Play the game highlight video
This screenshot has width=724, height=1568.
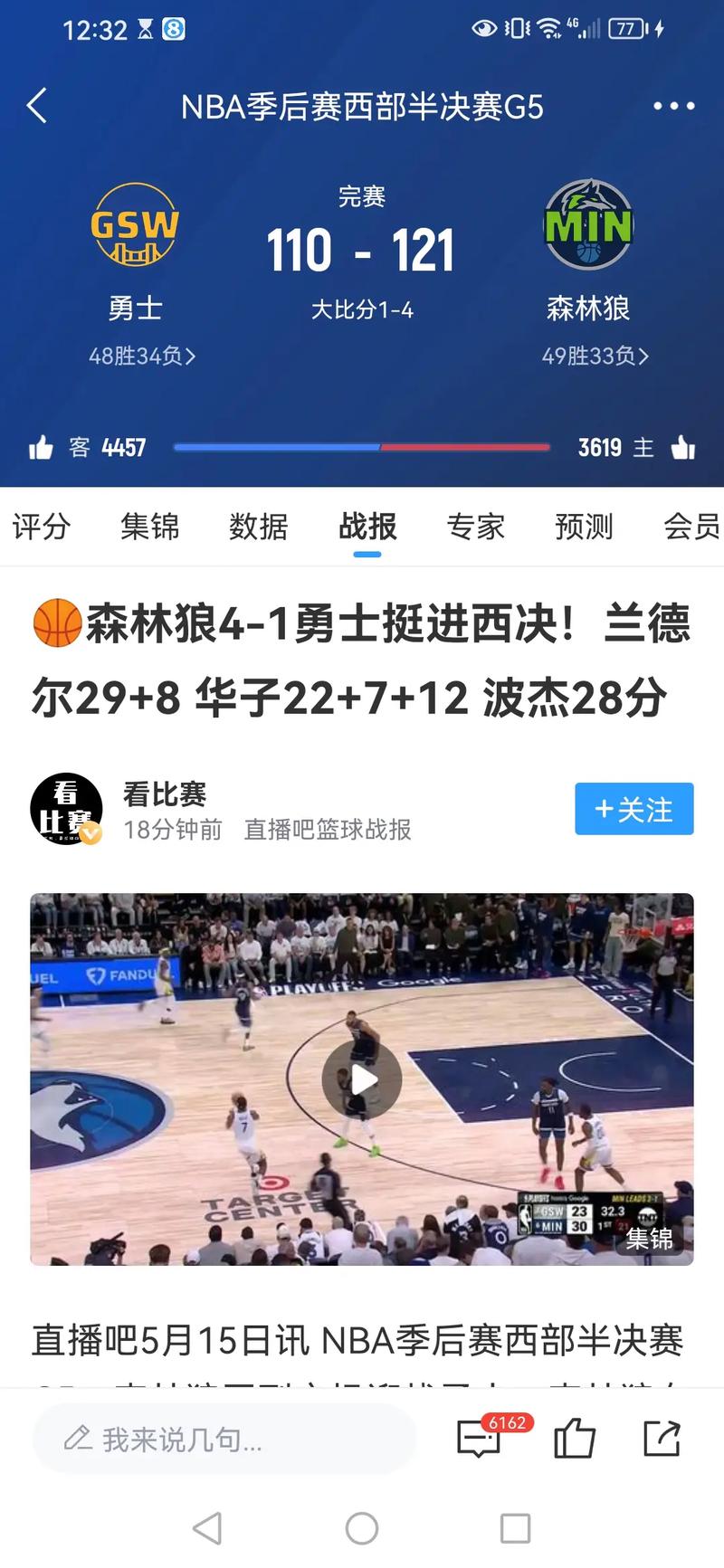362,1079
